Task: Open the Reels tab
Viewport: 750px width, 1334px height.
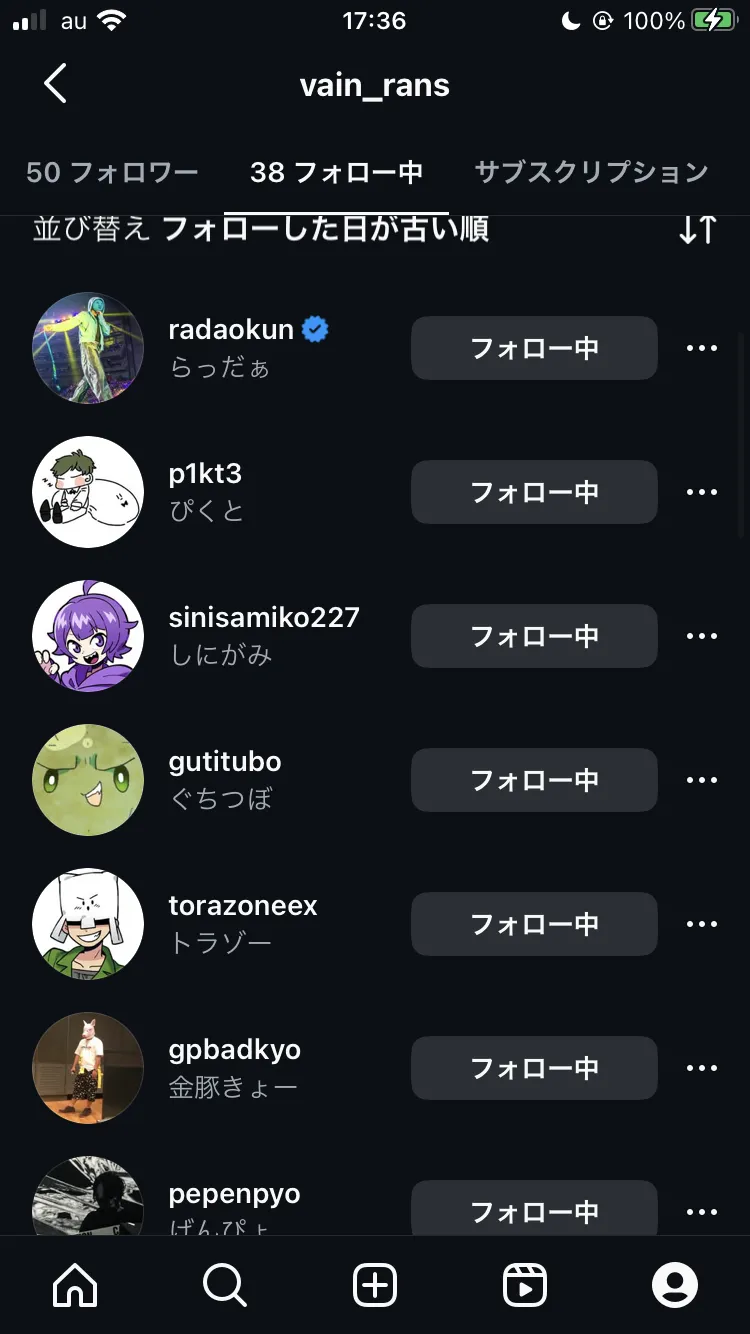Action: (x=525, y=1285)
